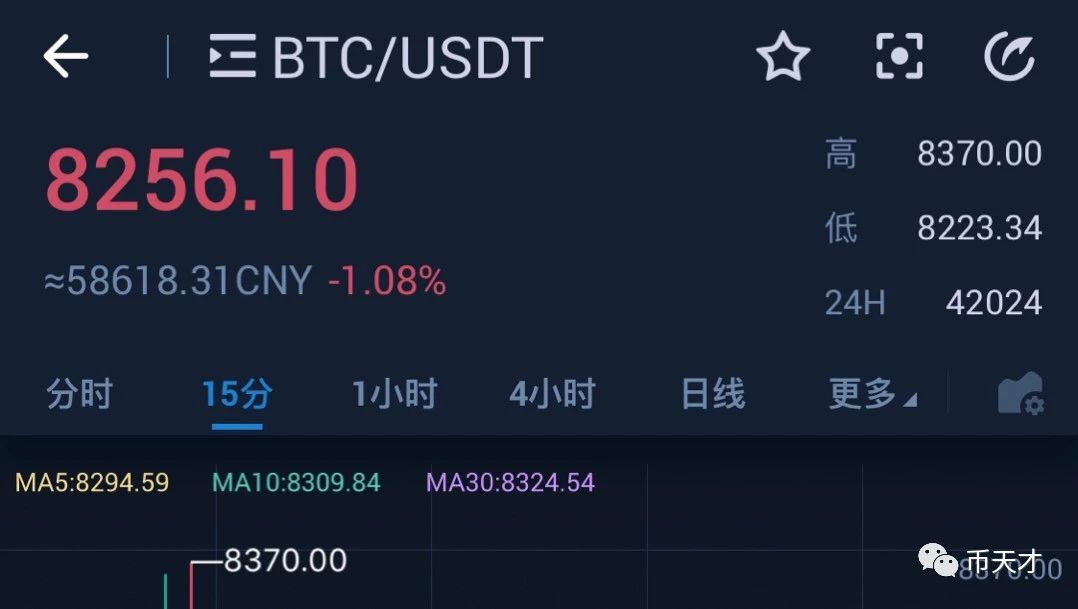Screen dimensions: 1078x609
Task: Switch to the 4小时 chart interval
Action: [x=552, y=394]
